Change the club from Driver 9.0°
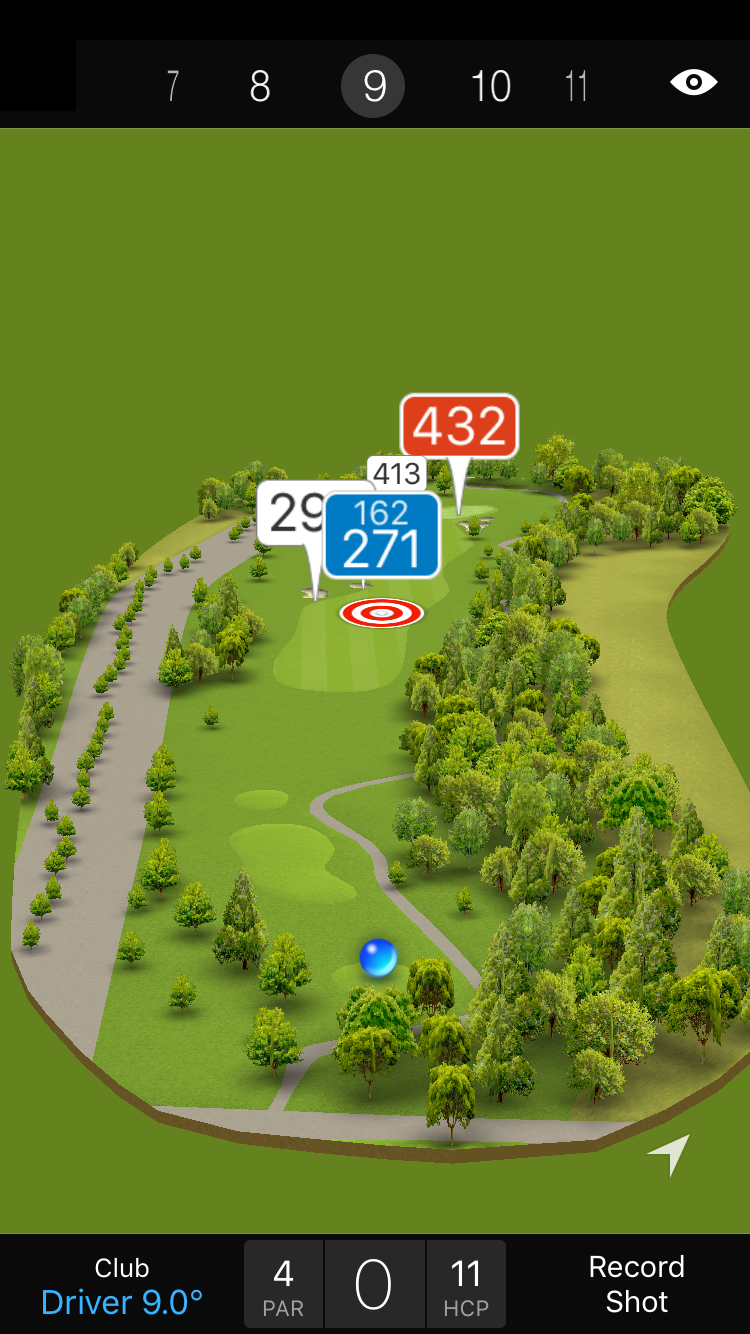The width and height of the screenshot is (750, 1334). pyautogui.click(x=122, y=1286)
